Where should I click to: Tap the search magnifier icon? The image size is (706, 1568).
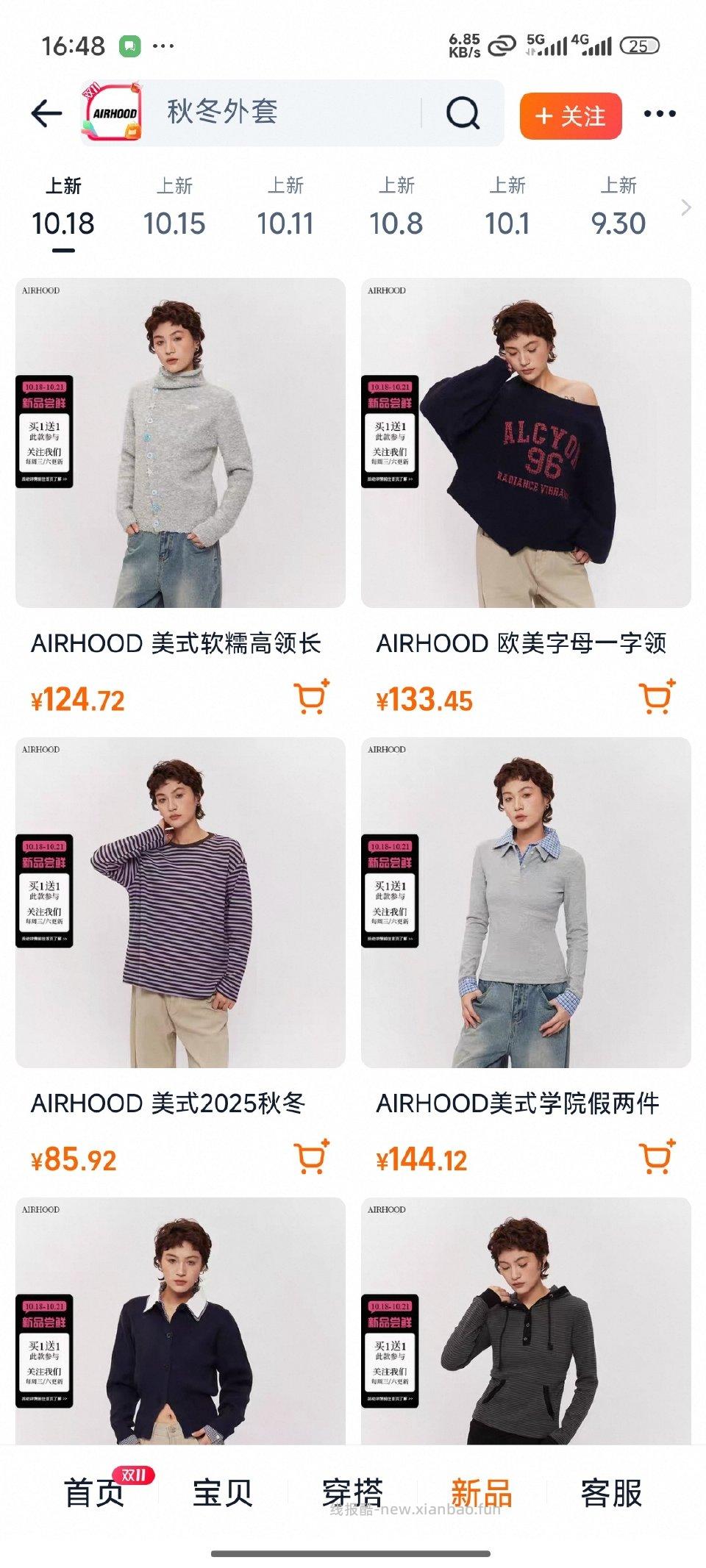pyautogui.click(x=463, y=113)
